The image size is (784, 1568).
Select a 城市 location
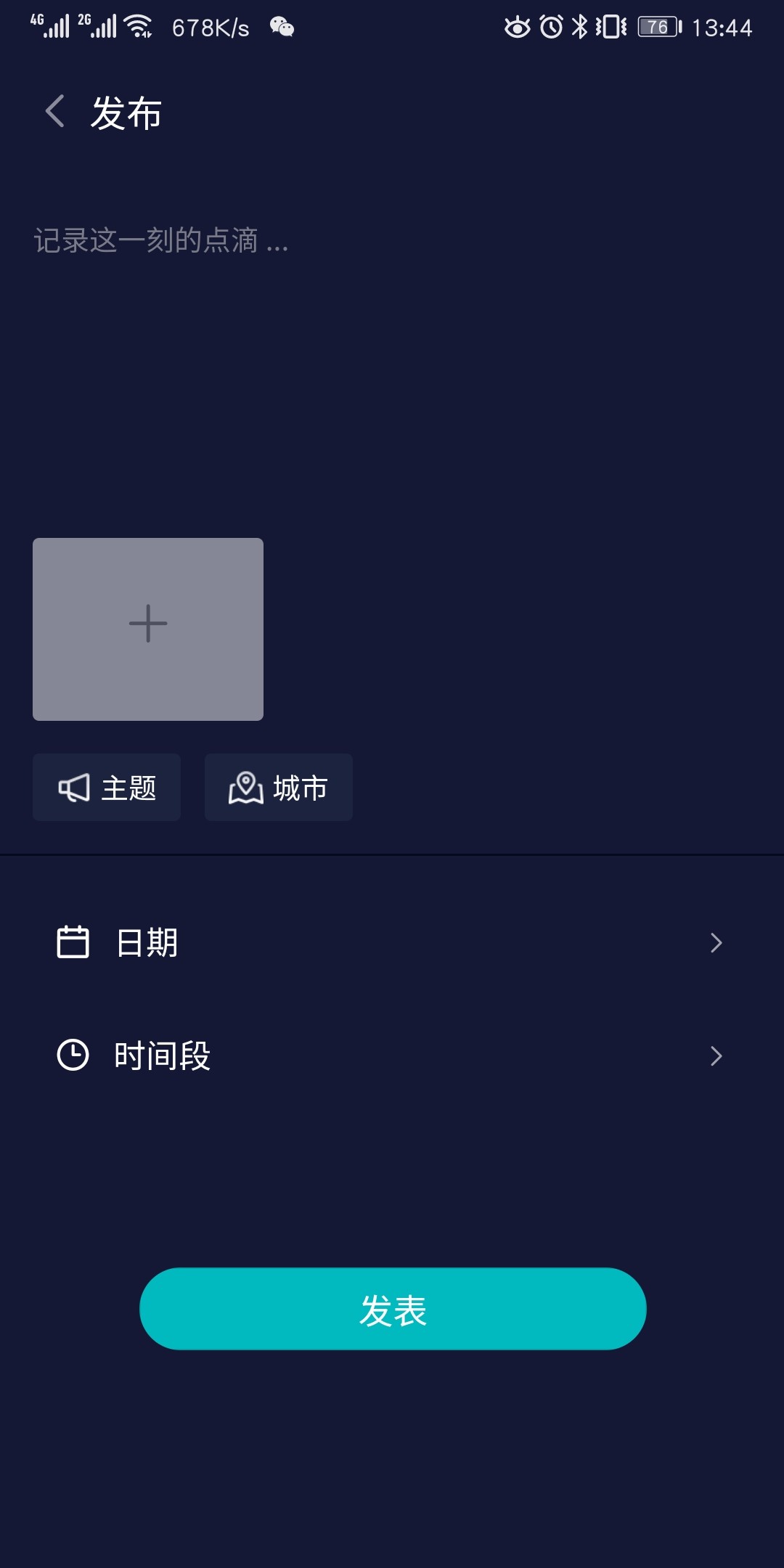tap(279, 788)
